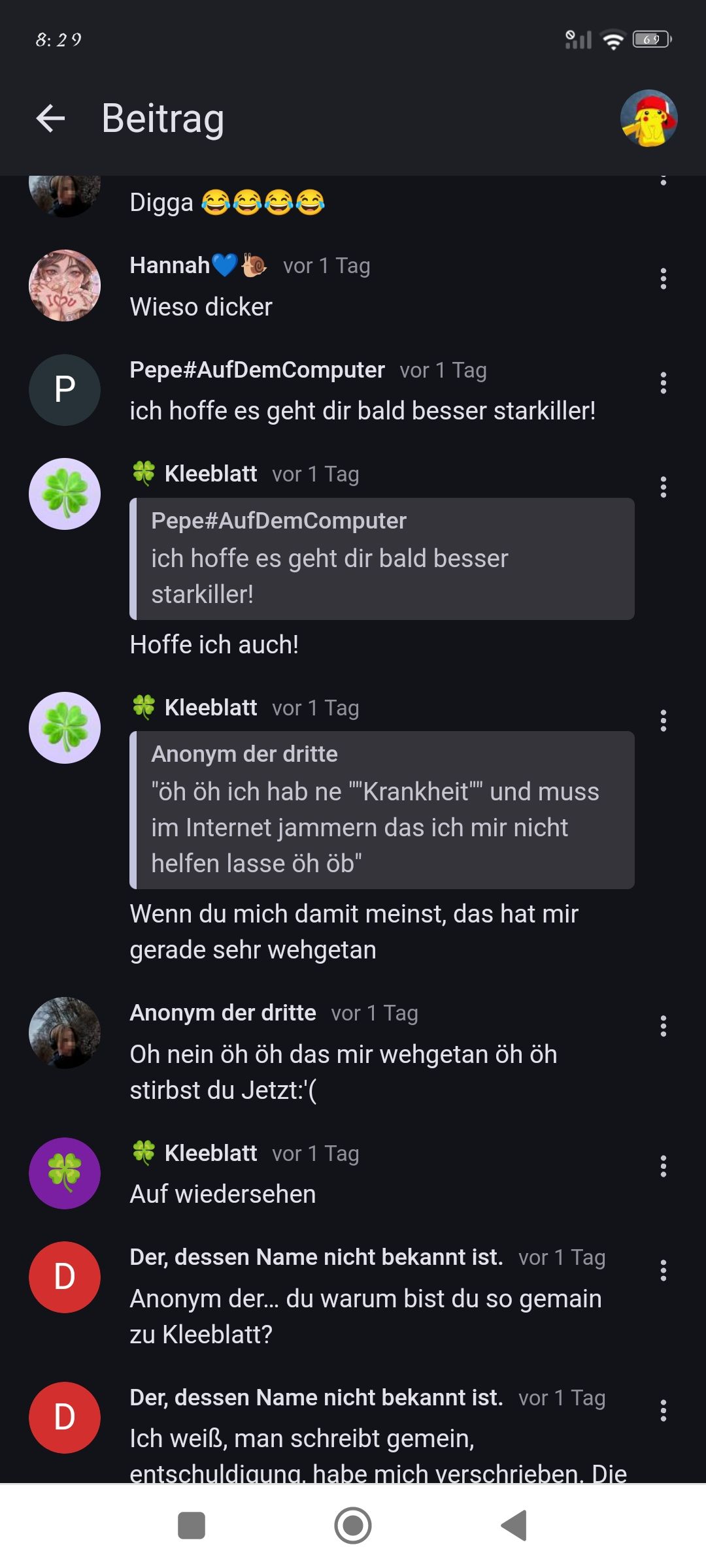706x1568 pixels.
Task: View Hannah's profile picture
Action: (65, 286)
